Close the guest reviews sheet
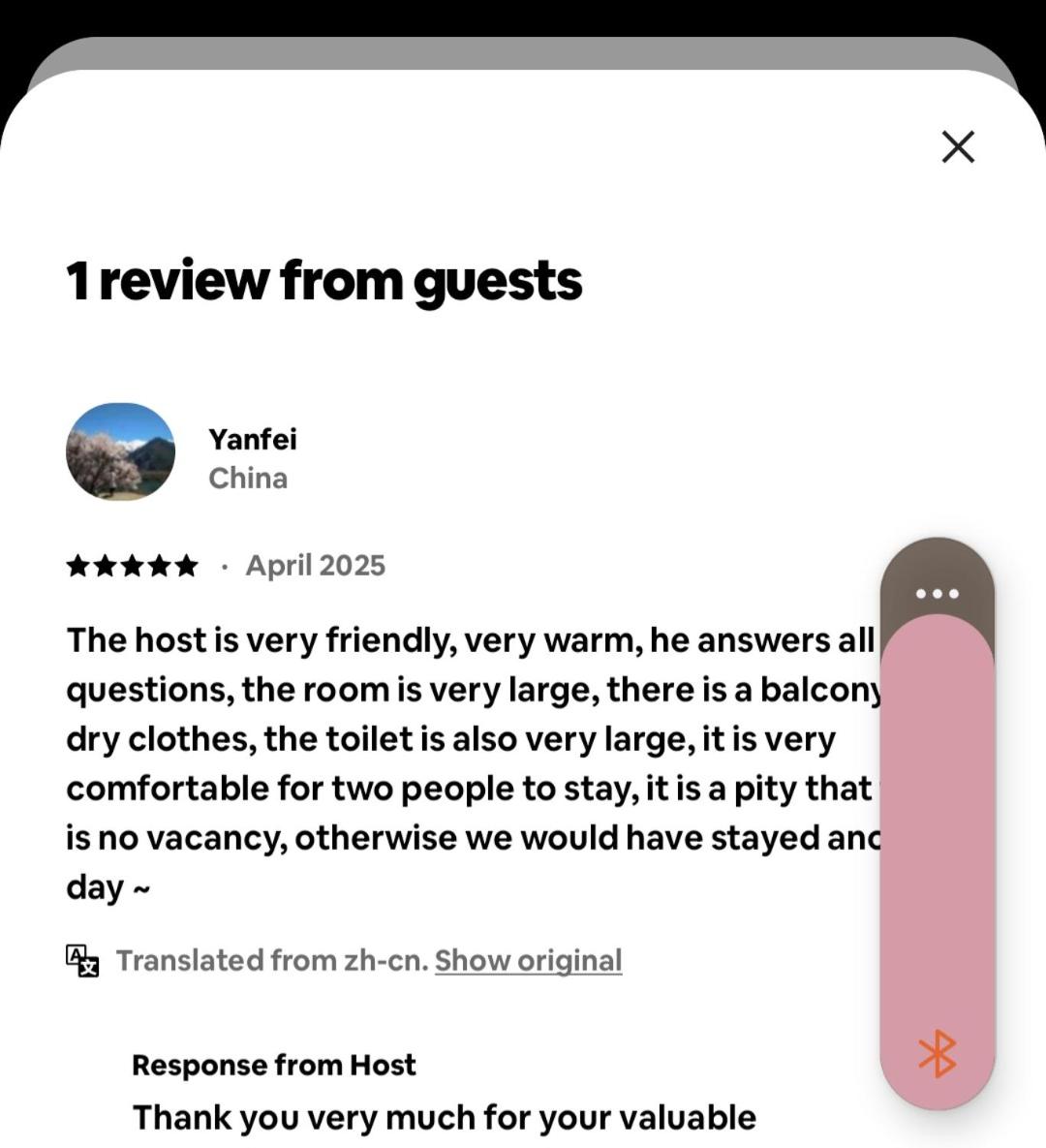Screen dimensions: 1046x1148 click(958, 147)
